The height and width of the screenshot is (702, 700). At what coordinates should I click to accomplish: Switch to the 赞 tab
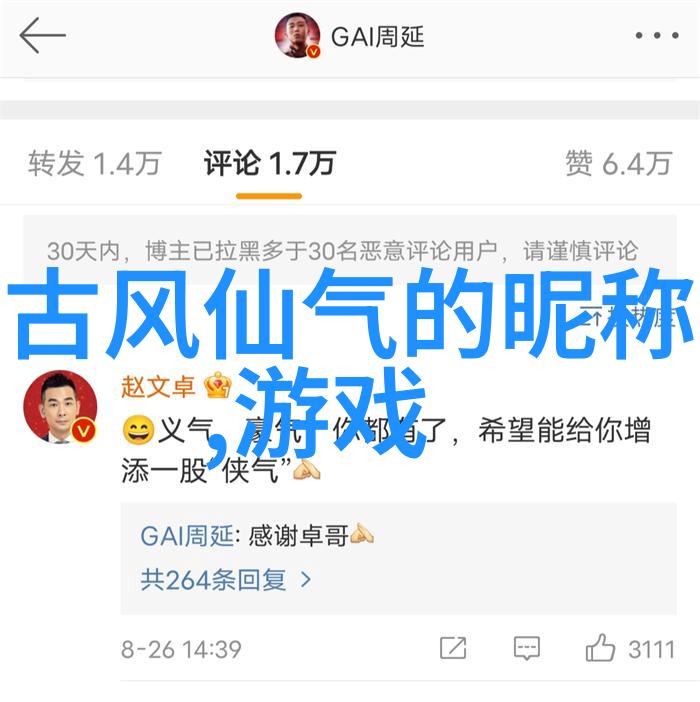pos(617,163)
